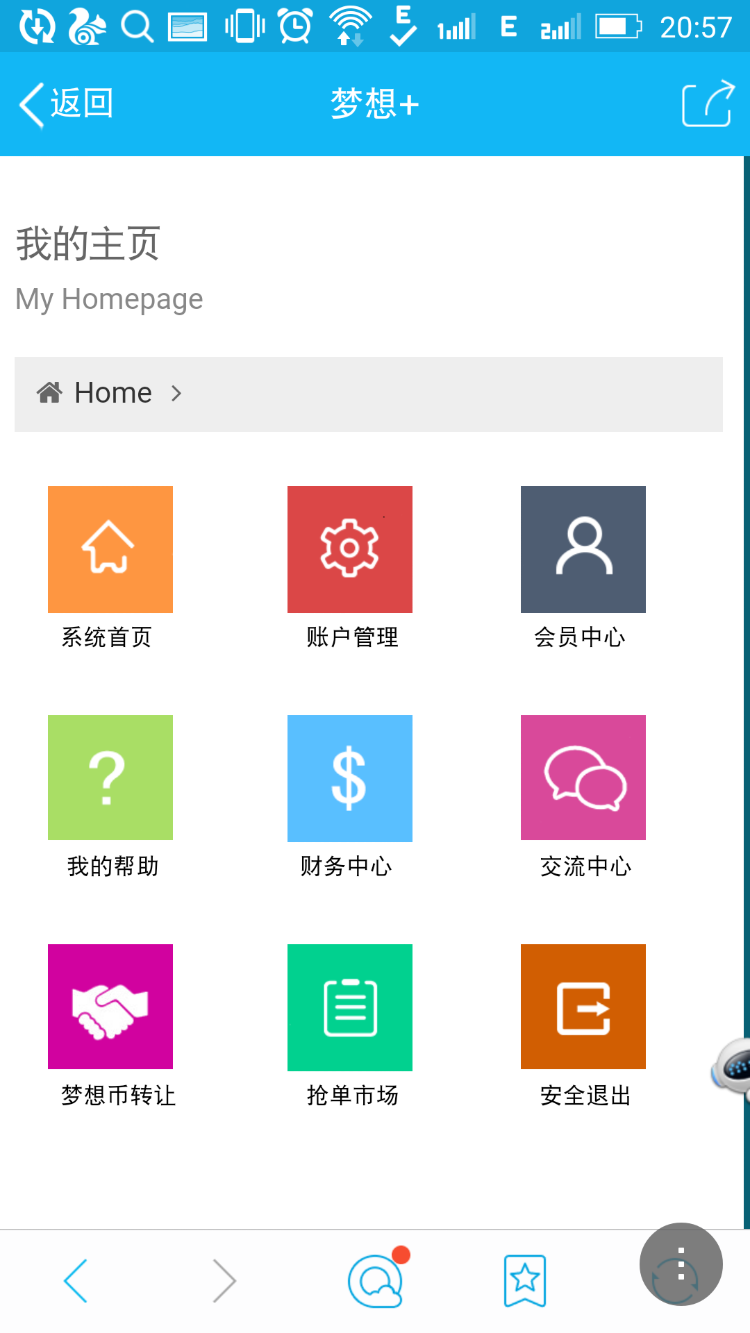
Task: Open 系统首页 (System Home) icon
Action: 110,549
